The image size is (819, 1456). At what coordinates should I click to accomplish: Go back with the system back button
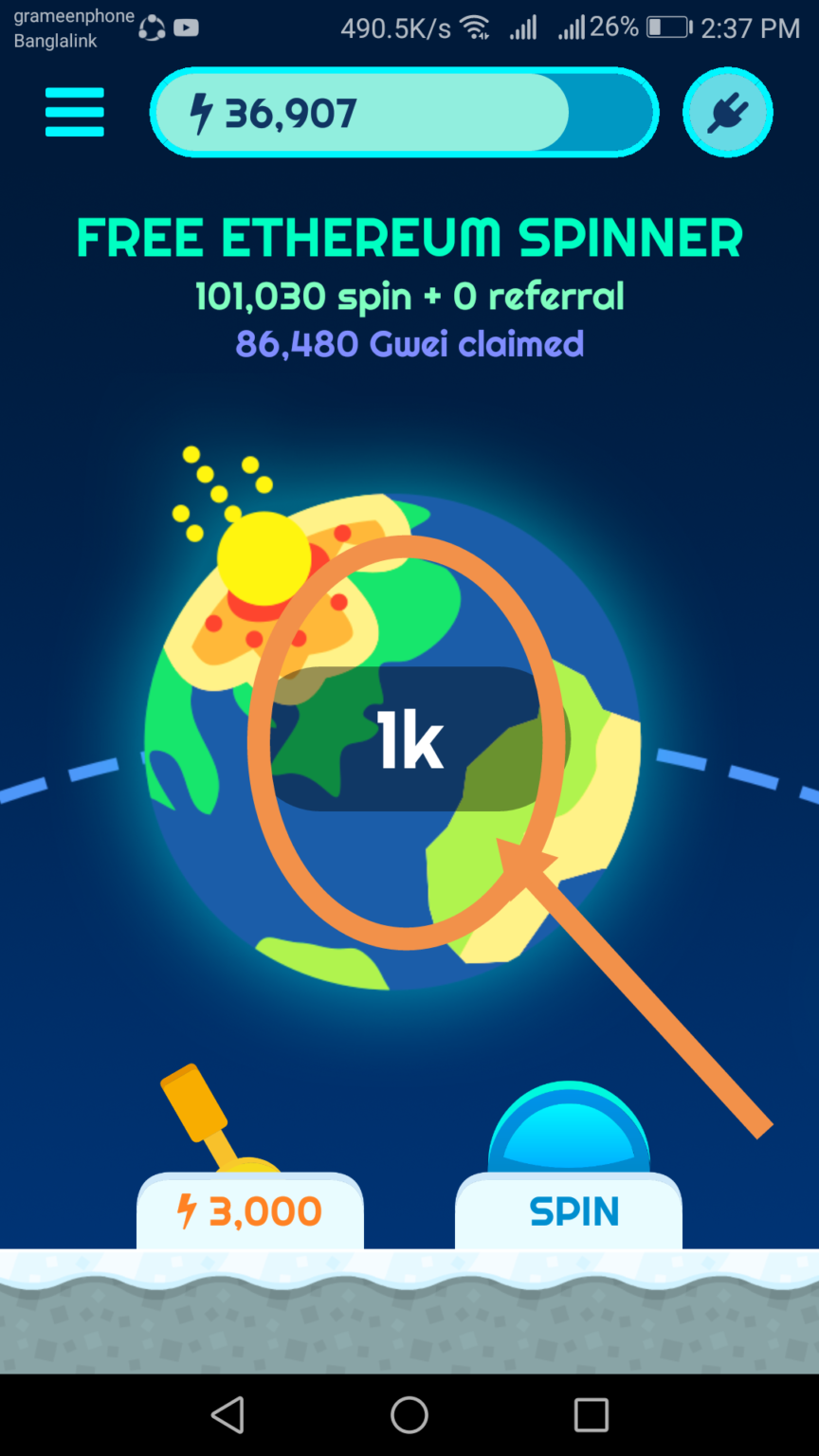click(x=227, y=1414)
